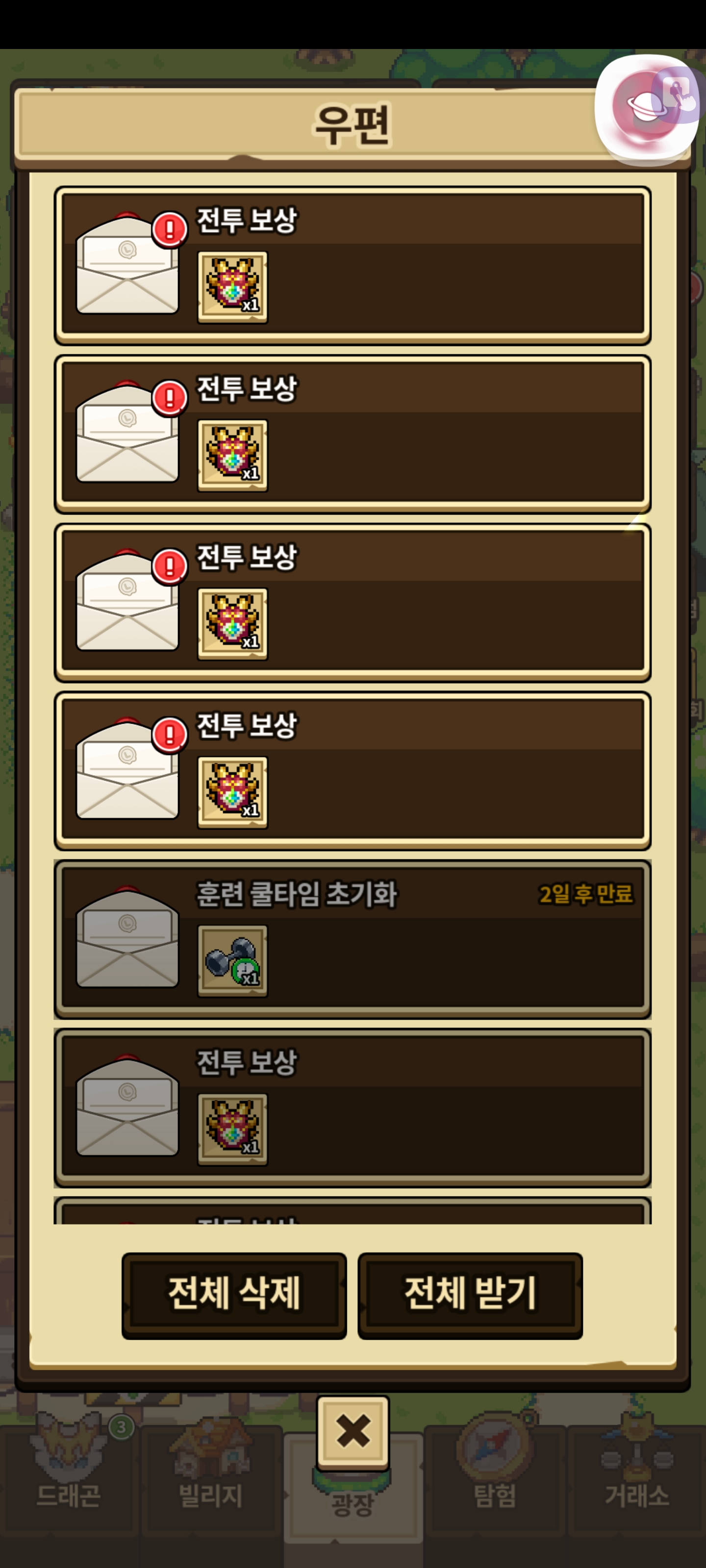Tap the 전체 삭제 button

tap(234, 1294)
